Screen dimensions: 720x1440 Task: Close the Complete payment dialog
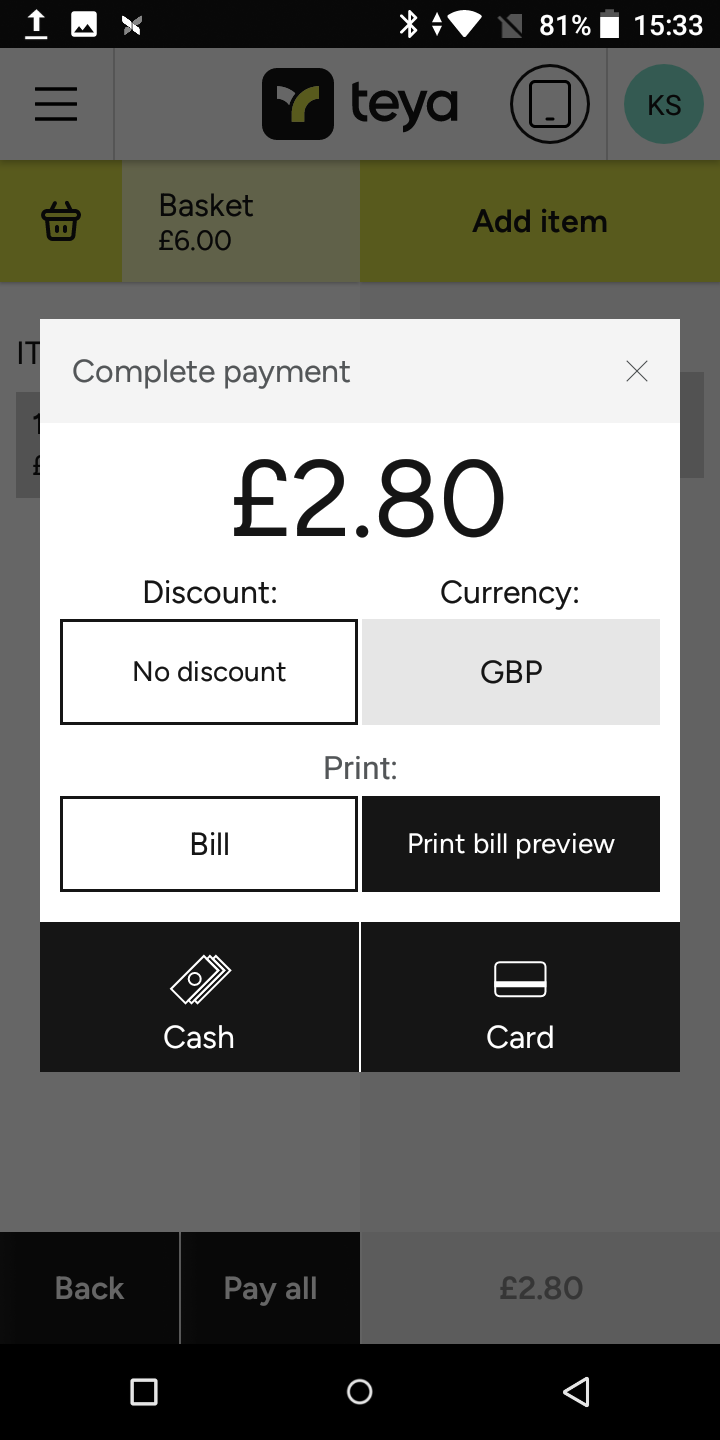click(637, 372)
